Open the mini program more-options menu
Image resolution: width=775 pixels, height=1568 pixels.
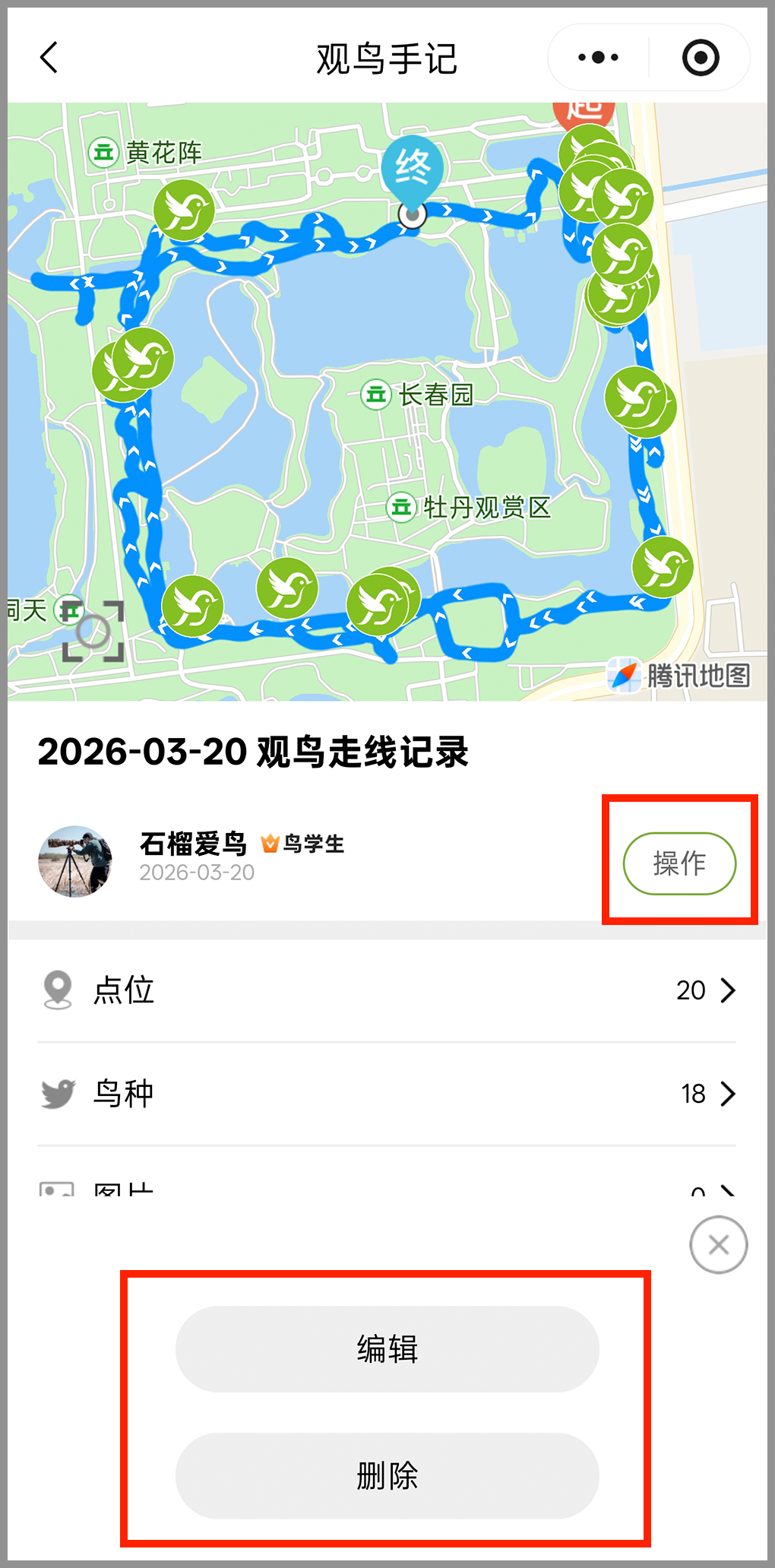pos(598,58)
